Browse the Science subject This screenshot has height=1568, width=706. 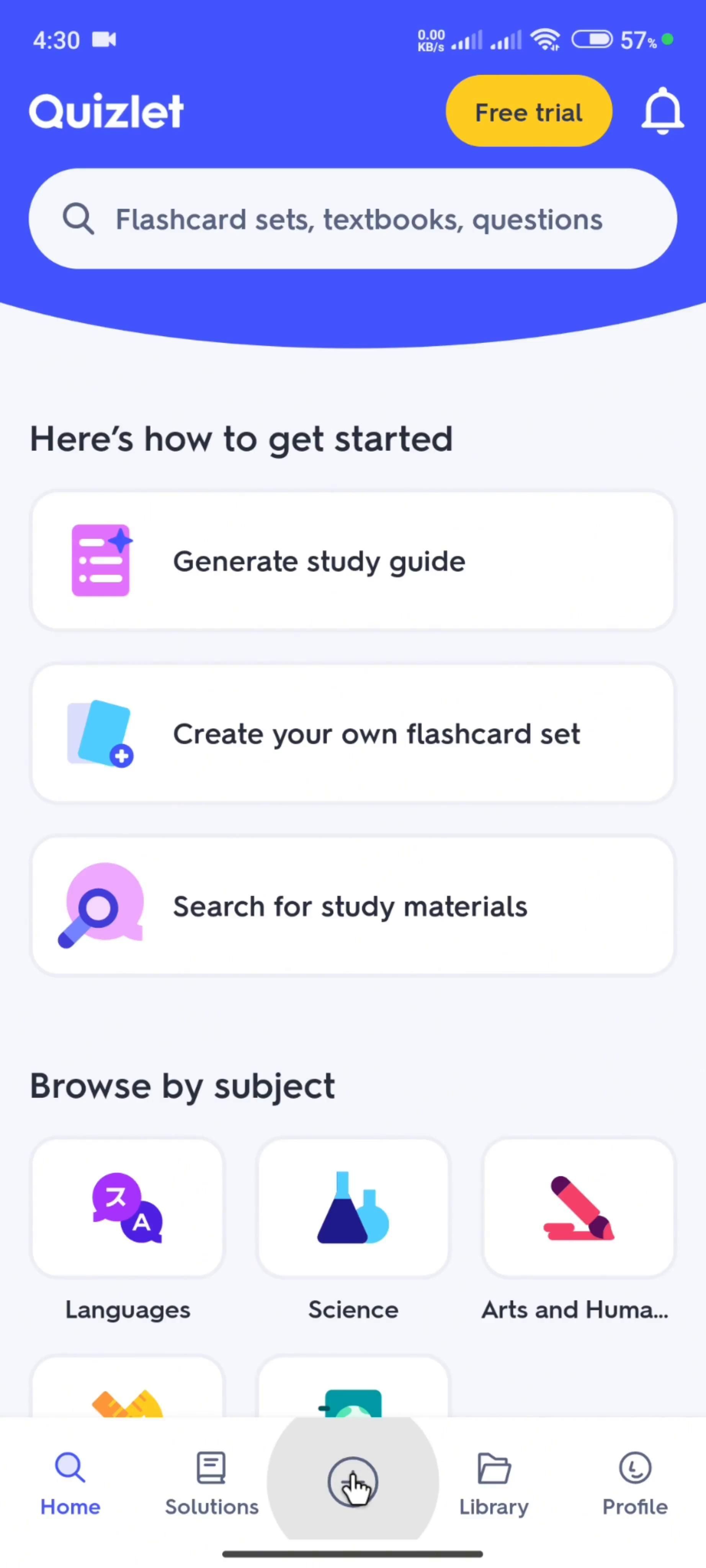(x=353, y=1208)
